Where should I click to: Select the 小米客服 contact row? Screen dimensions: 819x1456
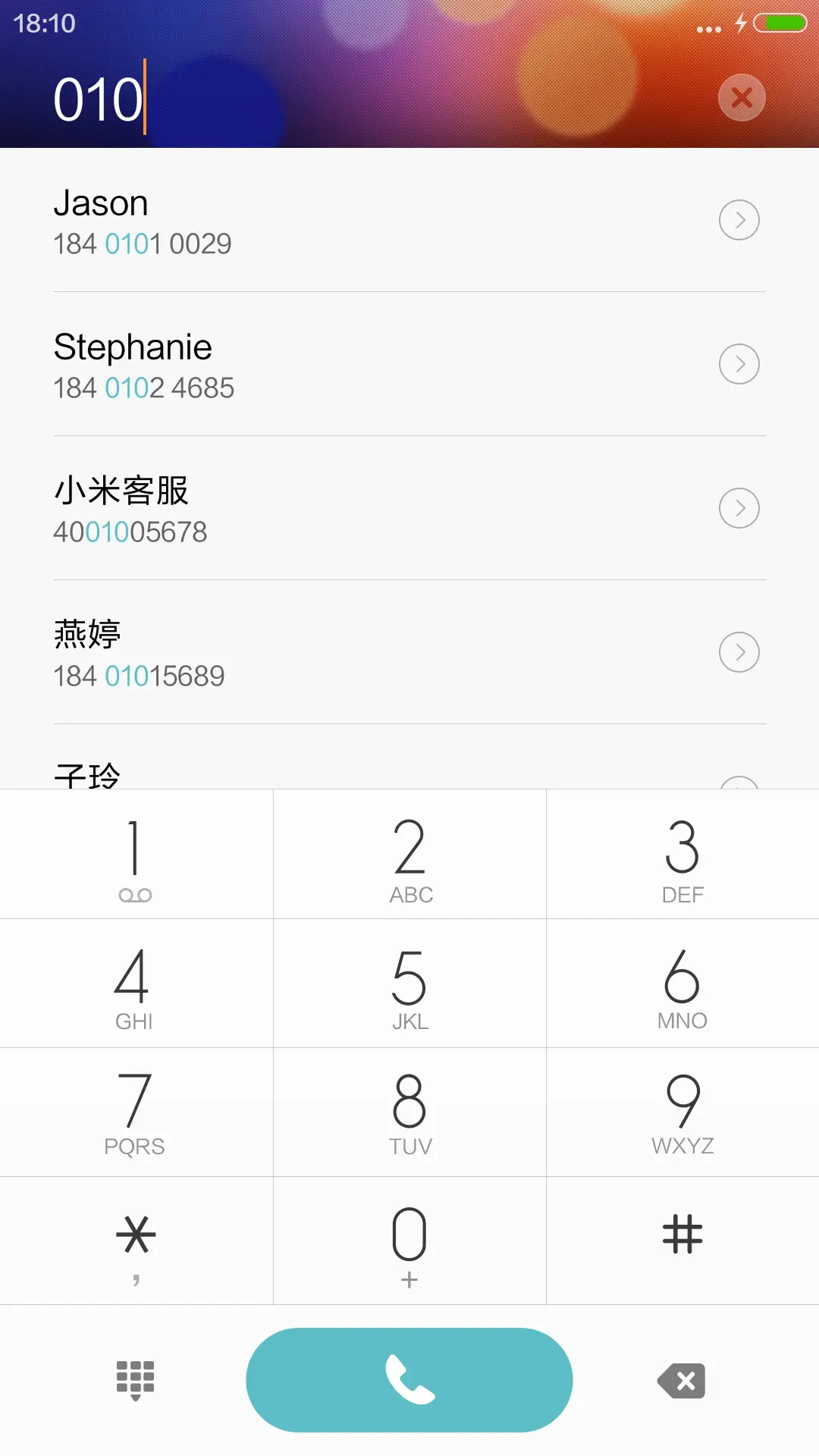(341, 508)
